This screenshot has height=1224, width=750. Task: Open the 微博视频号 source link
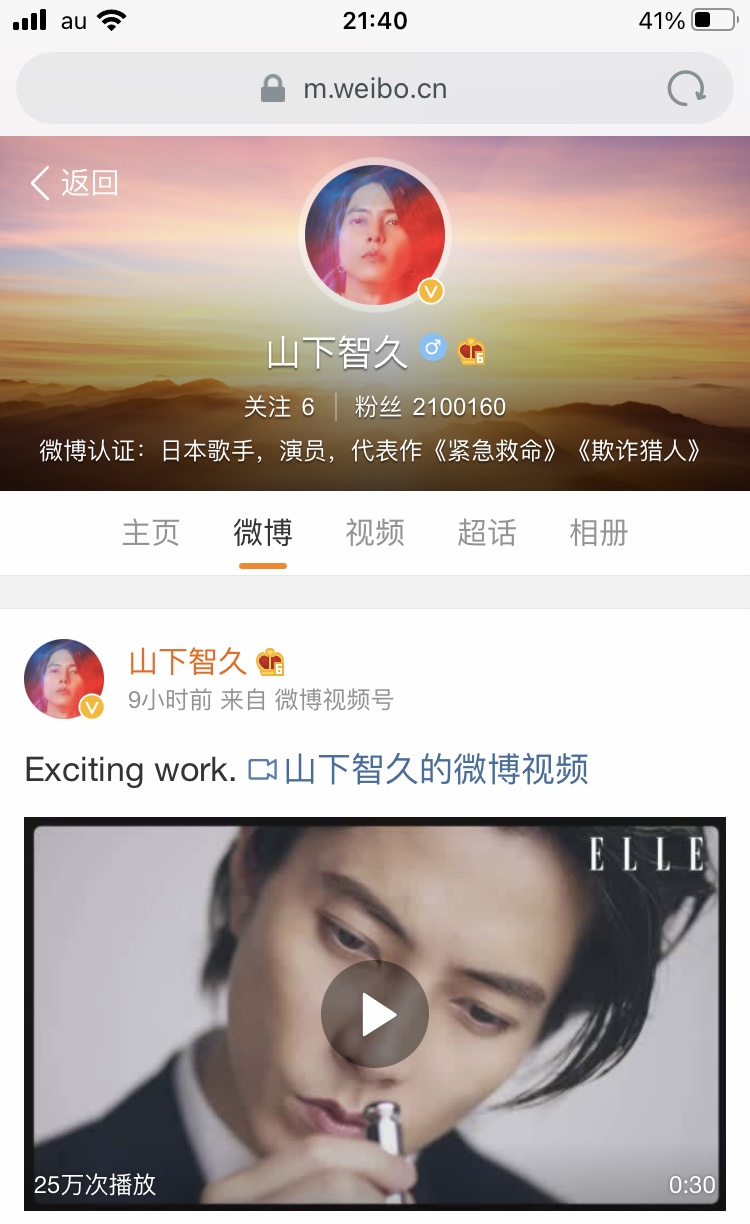pyautogui.click(x=334, y=700)
